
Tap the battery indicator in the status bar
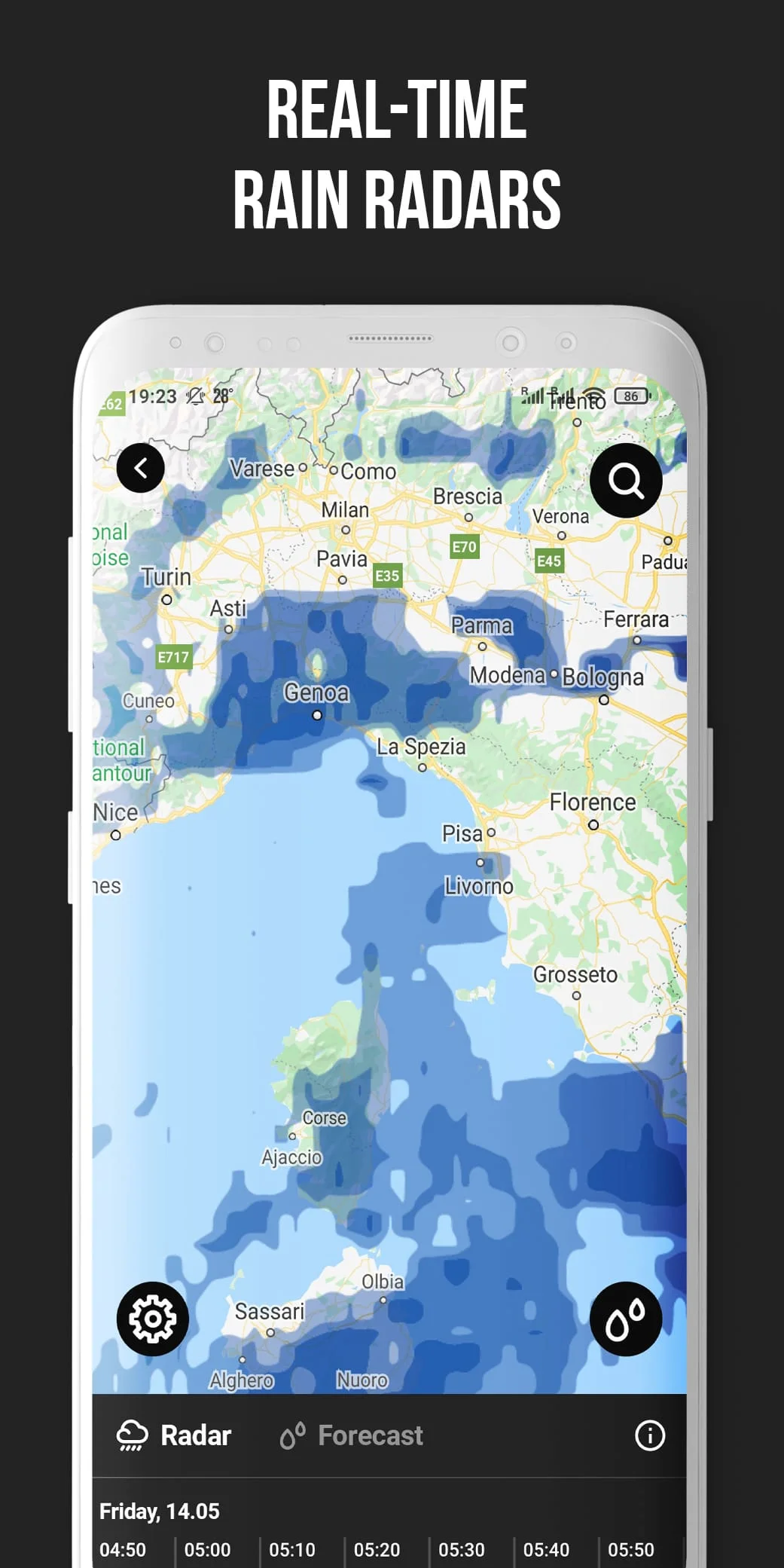pos(631,395)
